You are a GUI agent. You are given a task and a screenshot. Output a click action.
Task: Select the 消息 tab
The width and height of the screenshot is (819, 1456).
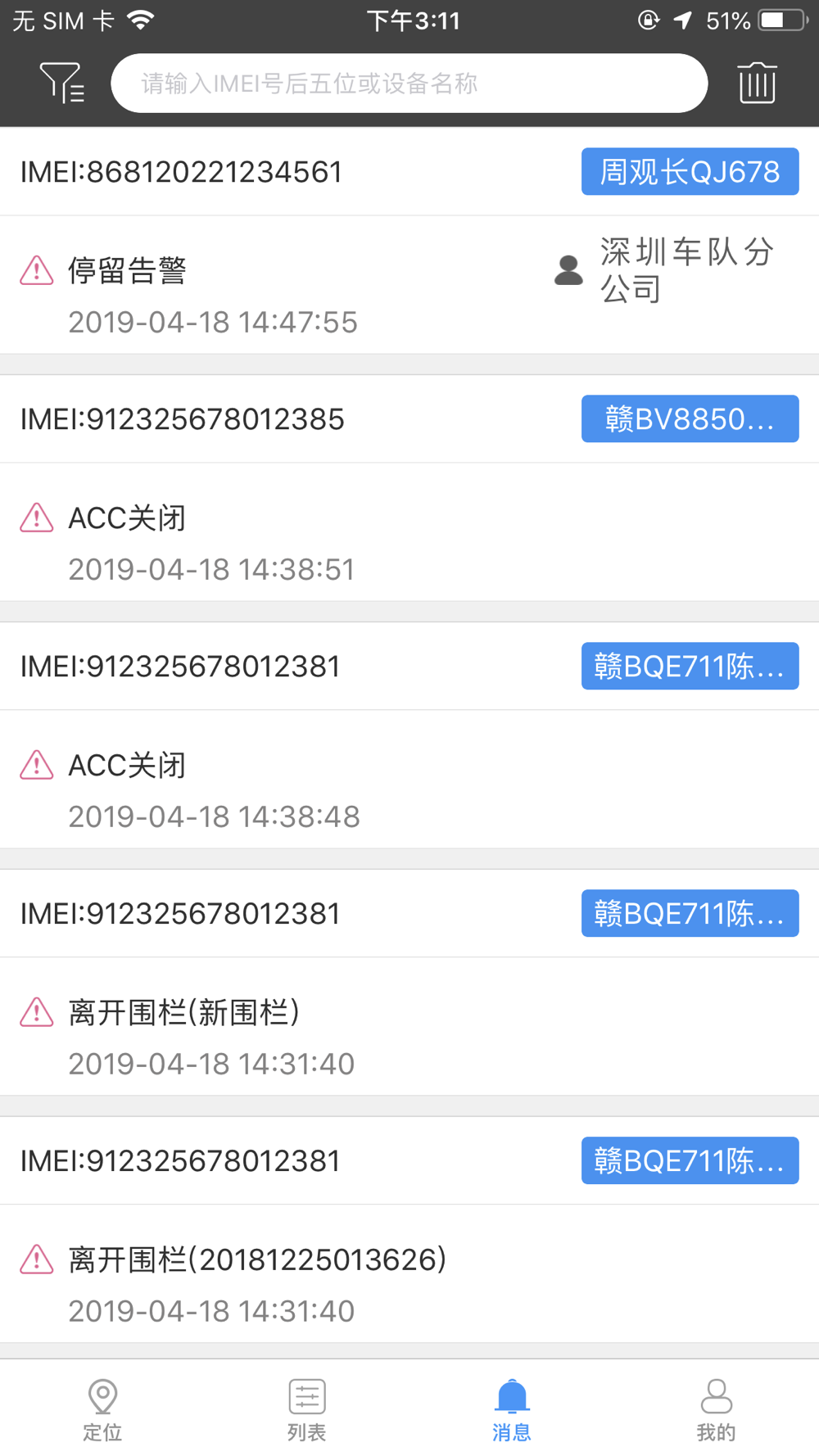[512, 1409]
